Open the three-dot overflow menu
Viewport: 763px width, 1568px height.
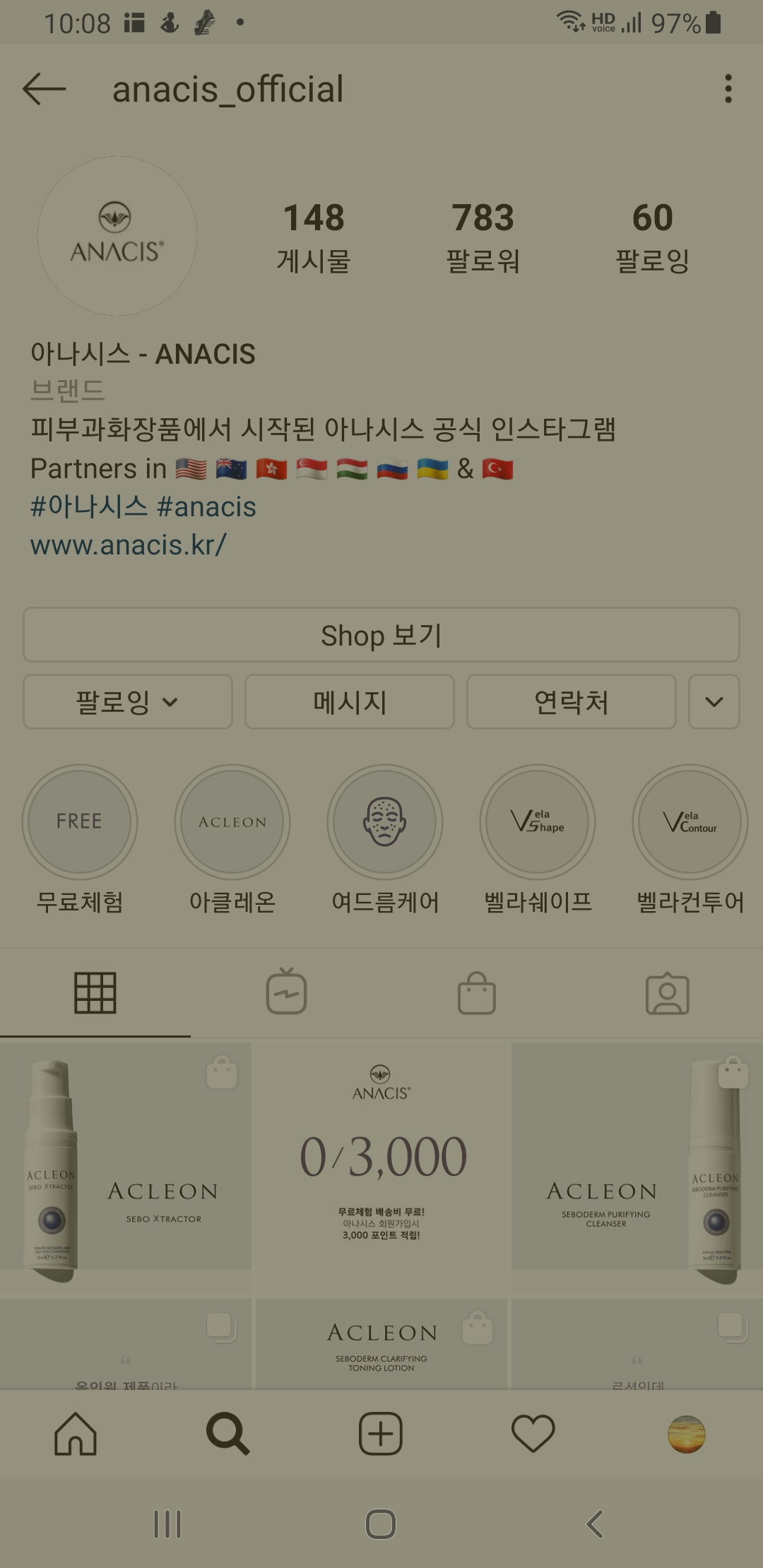(728, 89)
